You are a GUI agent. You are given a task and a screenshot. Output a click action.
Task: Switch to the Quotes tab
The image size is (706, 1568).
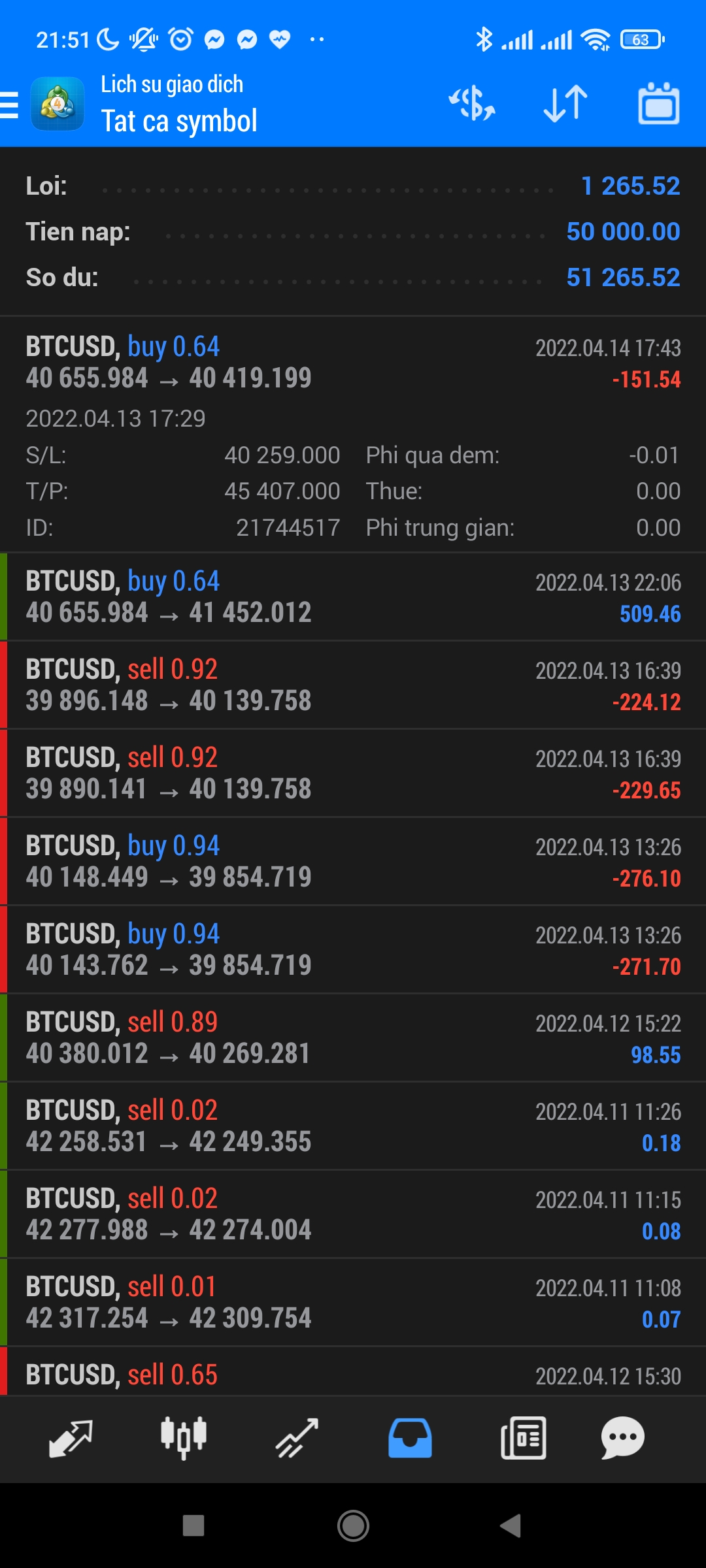71,1438
